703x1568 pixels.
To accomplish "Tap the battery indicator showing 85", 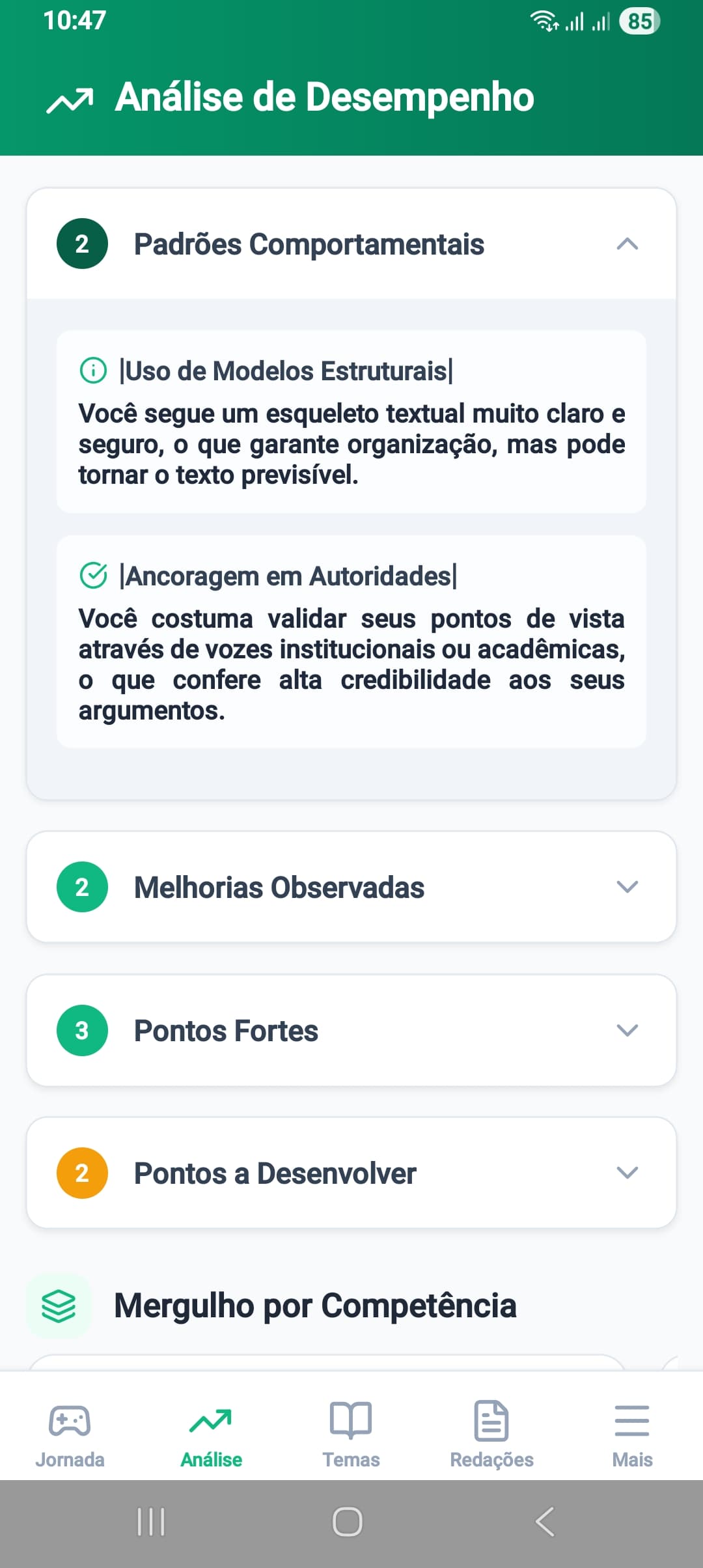I will coord(639,21).
